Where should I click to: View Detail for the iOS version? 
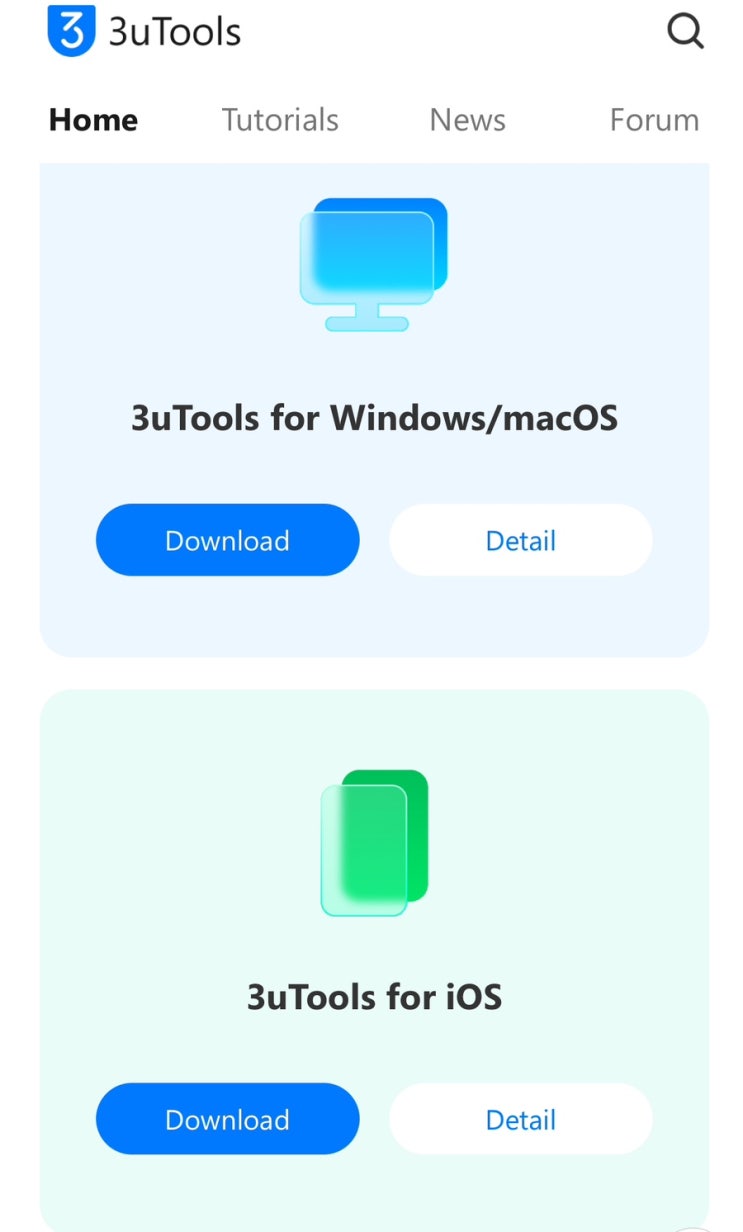coord(520,1119)
